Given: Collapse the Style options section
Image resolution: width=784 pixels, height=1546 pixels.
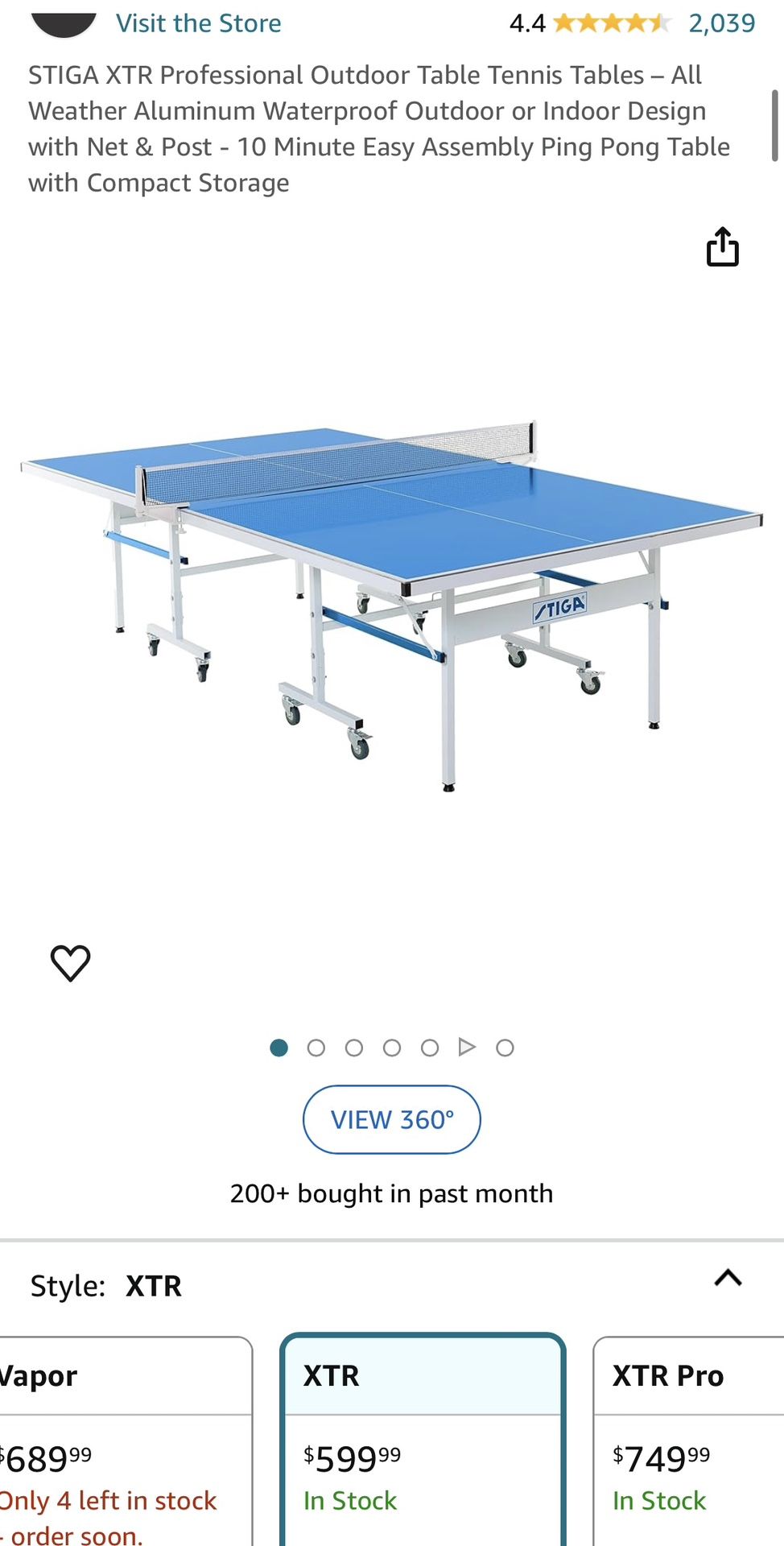Looking at the screenshot, I should point(728,1279).
